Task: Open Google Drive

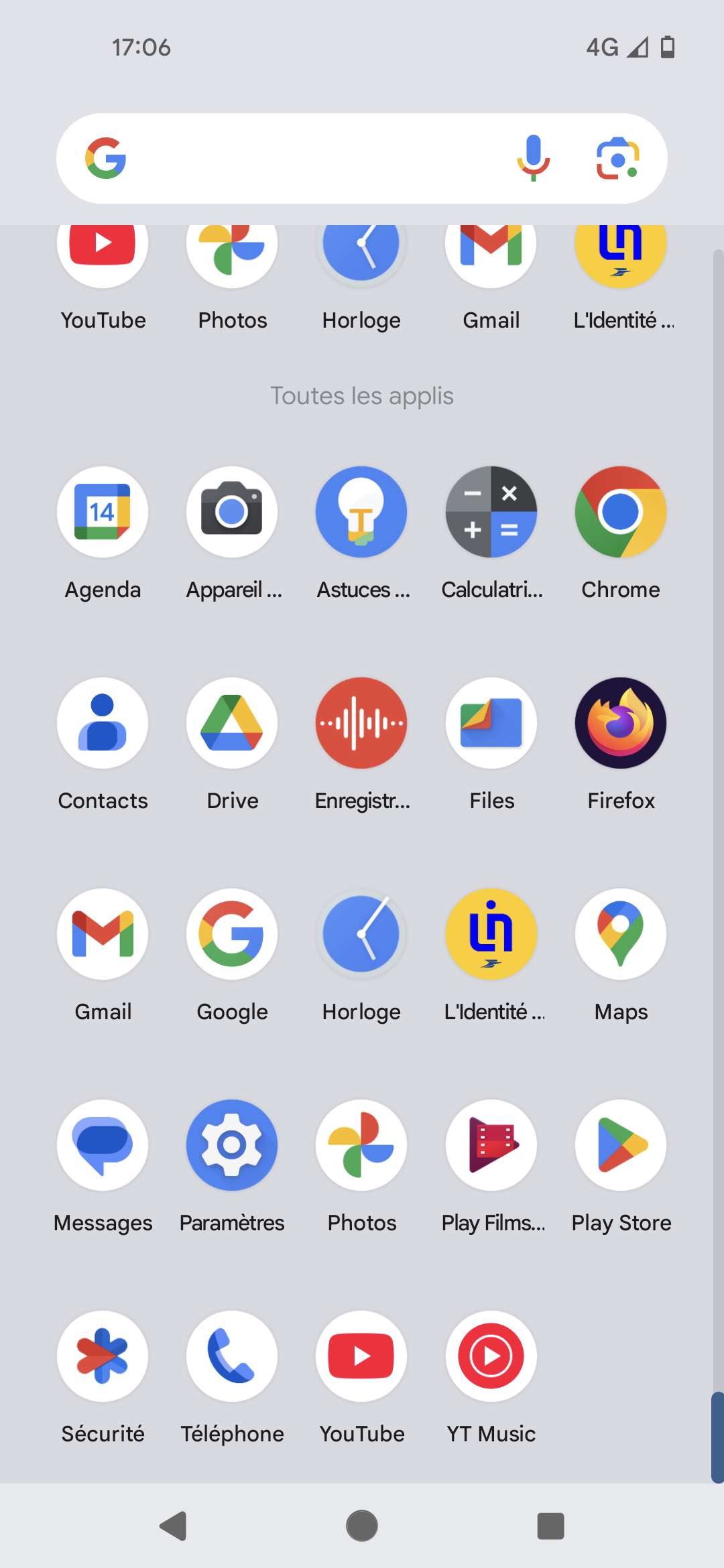Action: coord(232,724)
